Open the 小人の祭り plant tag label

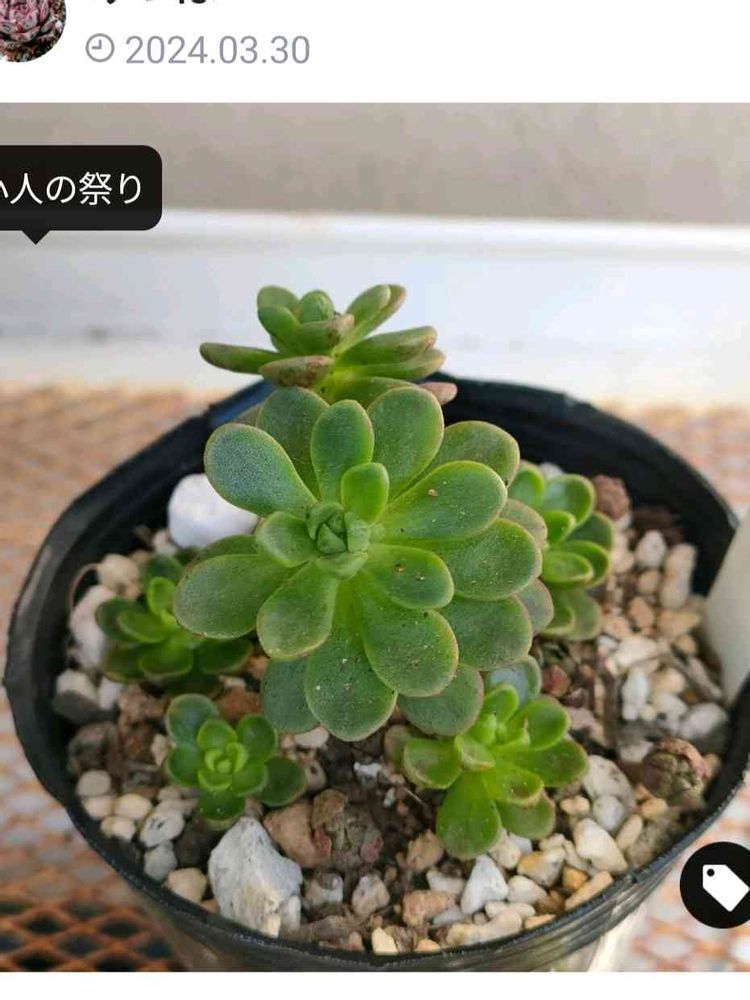(x=78, y=189)
